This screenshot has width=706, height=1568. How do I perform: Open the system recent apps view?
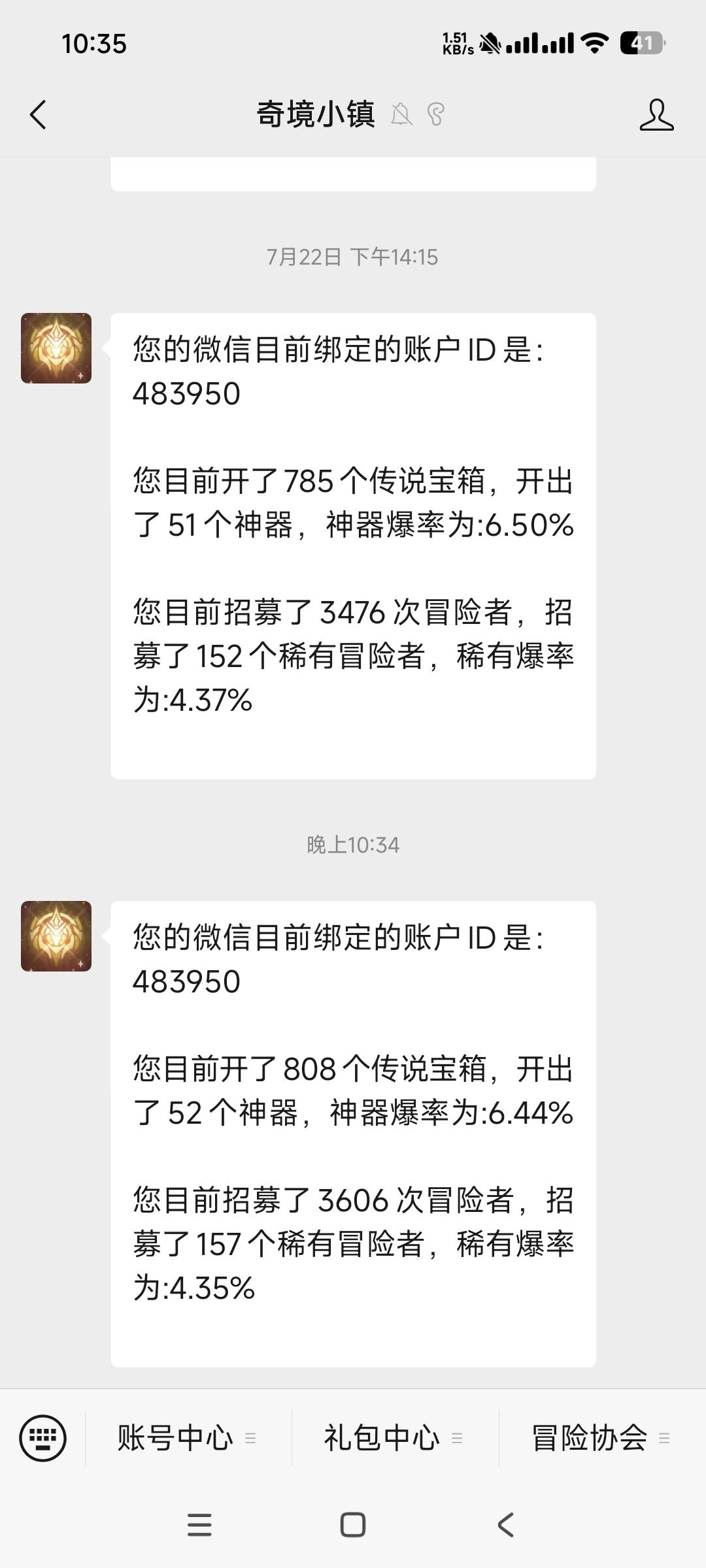point(199,1525)
